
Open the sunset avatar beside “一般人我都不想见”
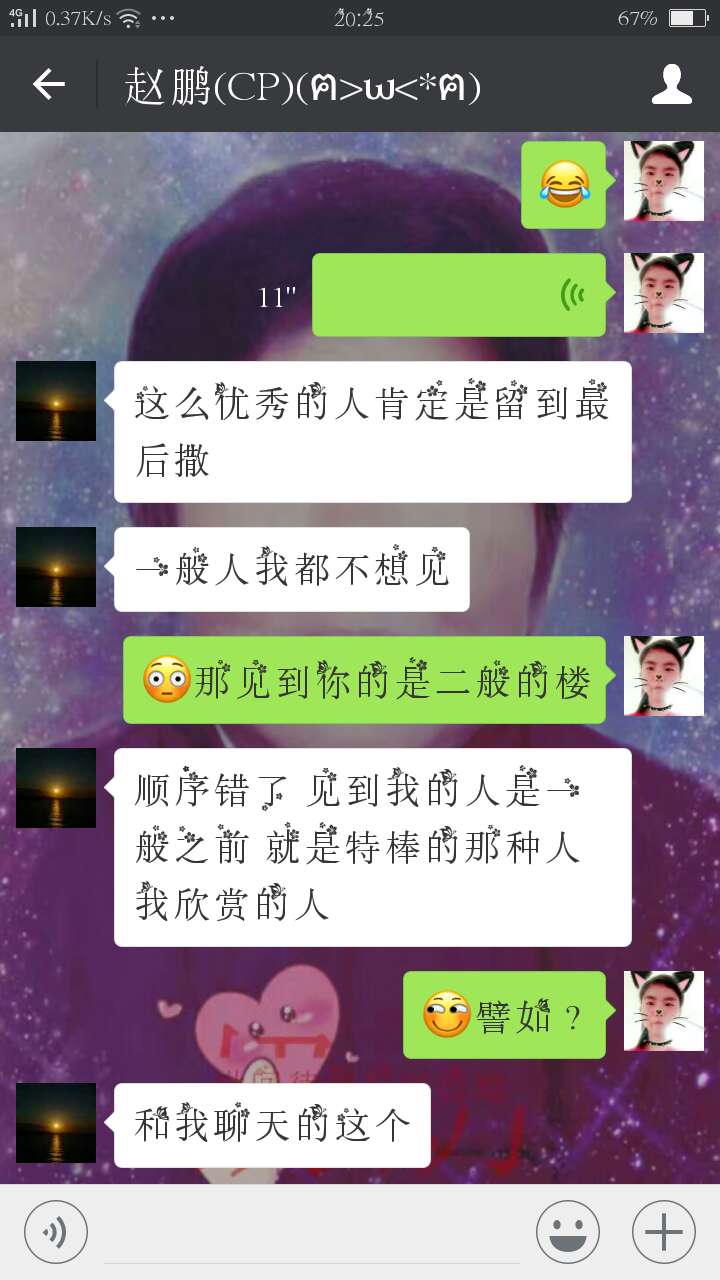coord(56,567)
